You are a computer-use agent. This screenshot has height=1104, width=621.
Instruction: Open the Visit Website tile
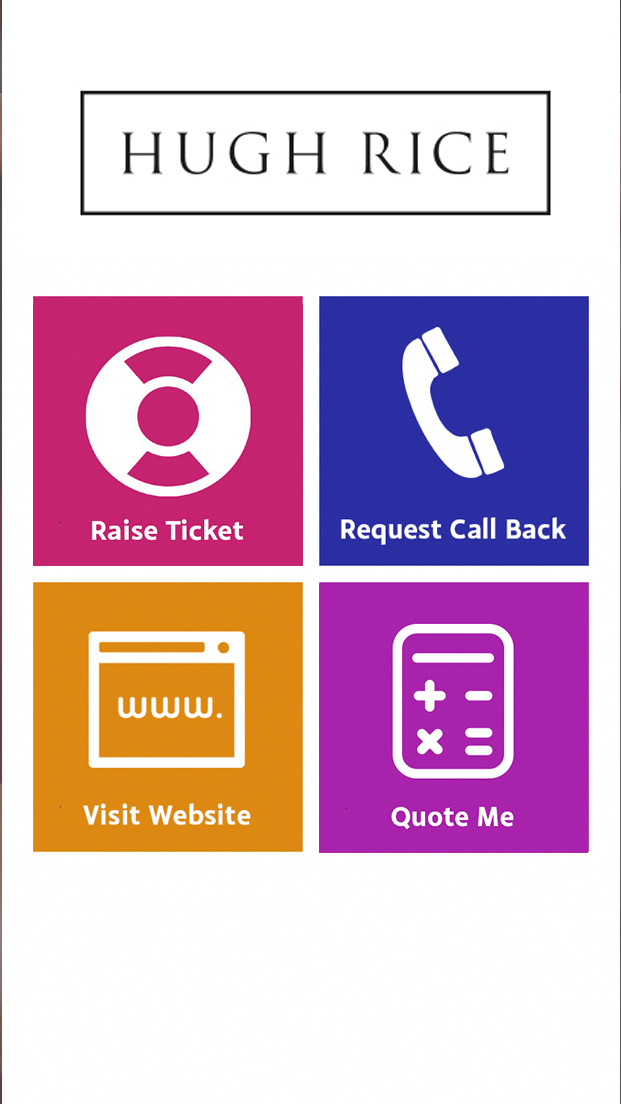(x=168, y=717)
